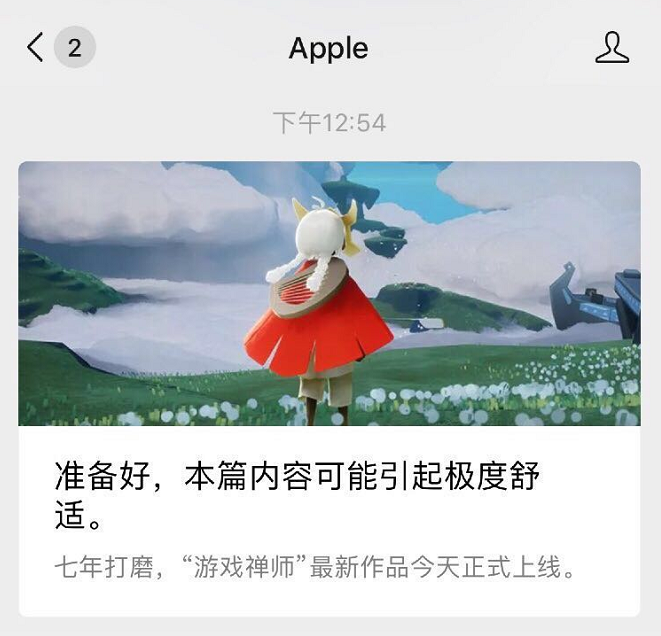Open Apple account profile icon
This screenshot has width=661, height=636.
click(612, 47)
